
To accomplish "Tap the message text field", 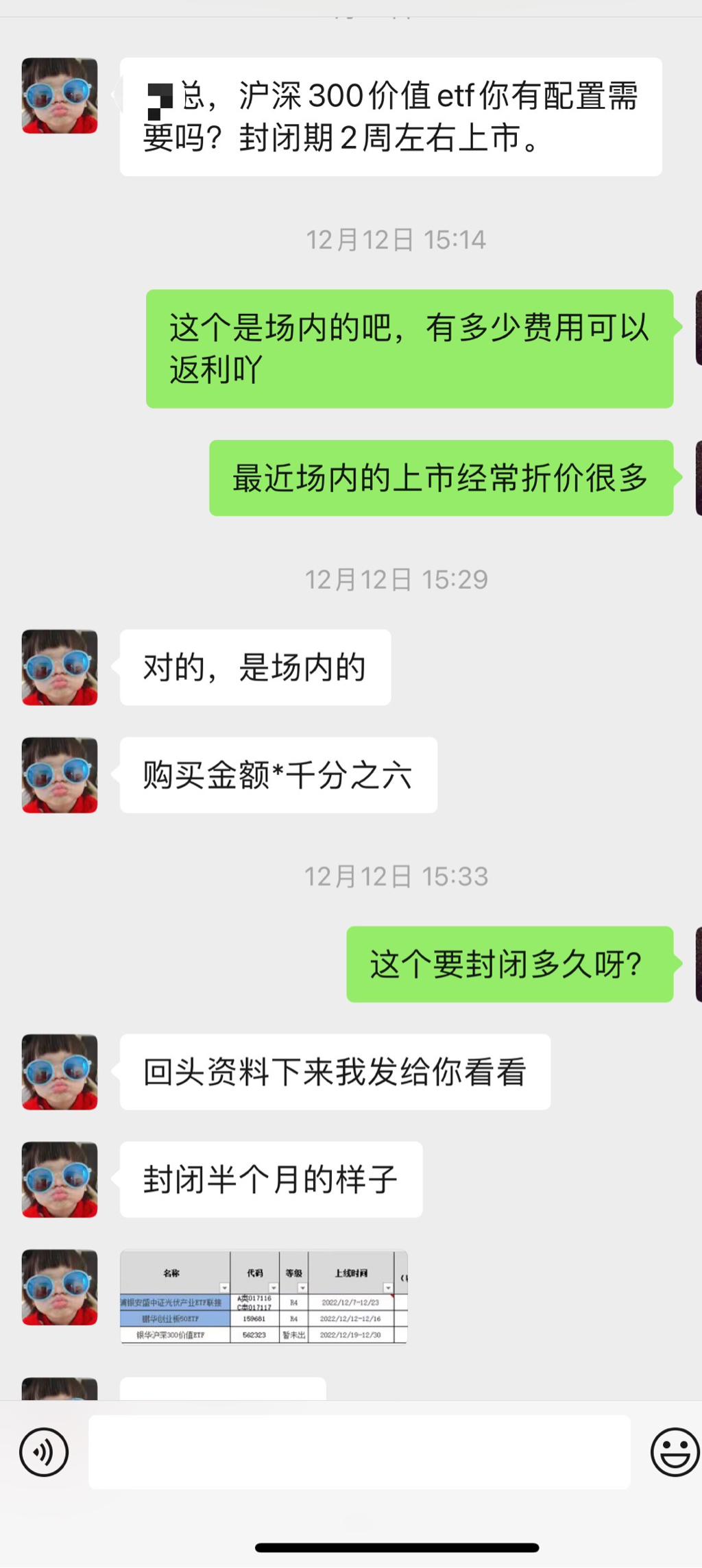I will 359,1451.
